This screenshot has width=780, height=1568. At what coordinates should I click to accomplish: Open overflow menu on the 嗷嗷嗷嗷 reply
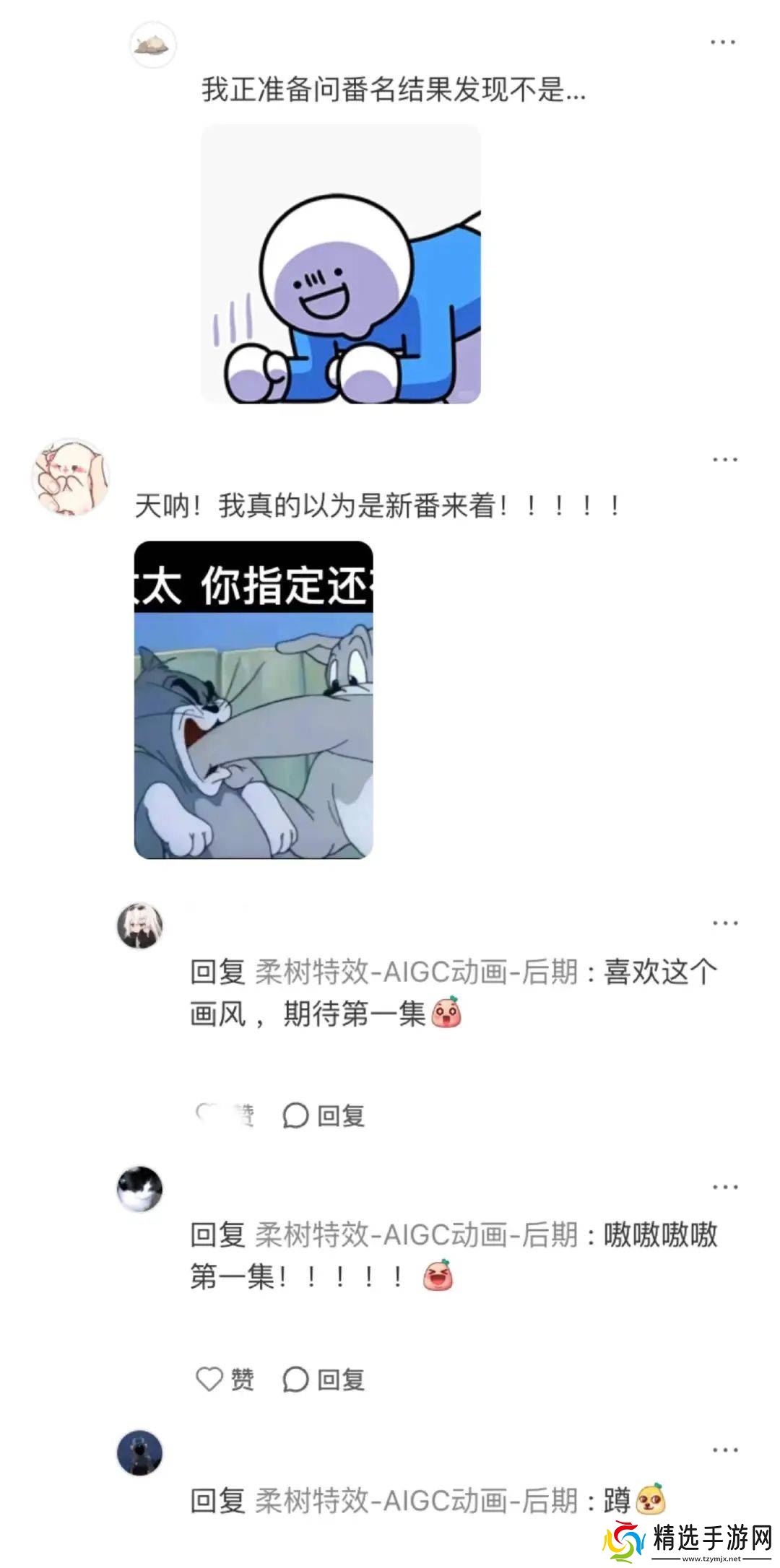pyautogui.click(x=724, y=1188)
